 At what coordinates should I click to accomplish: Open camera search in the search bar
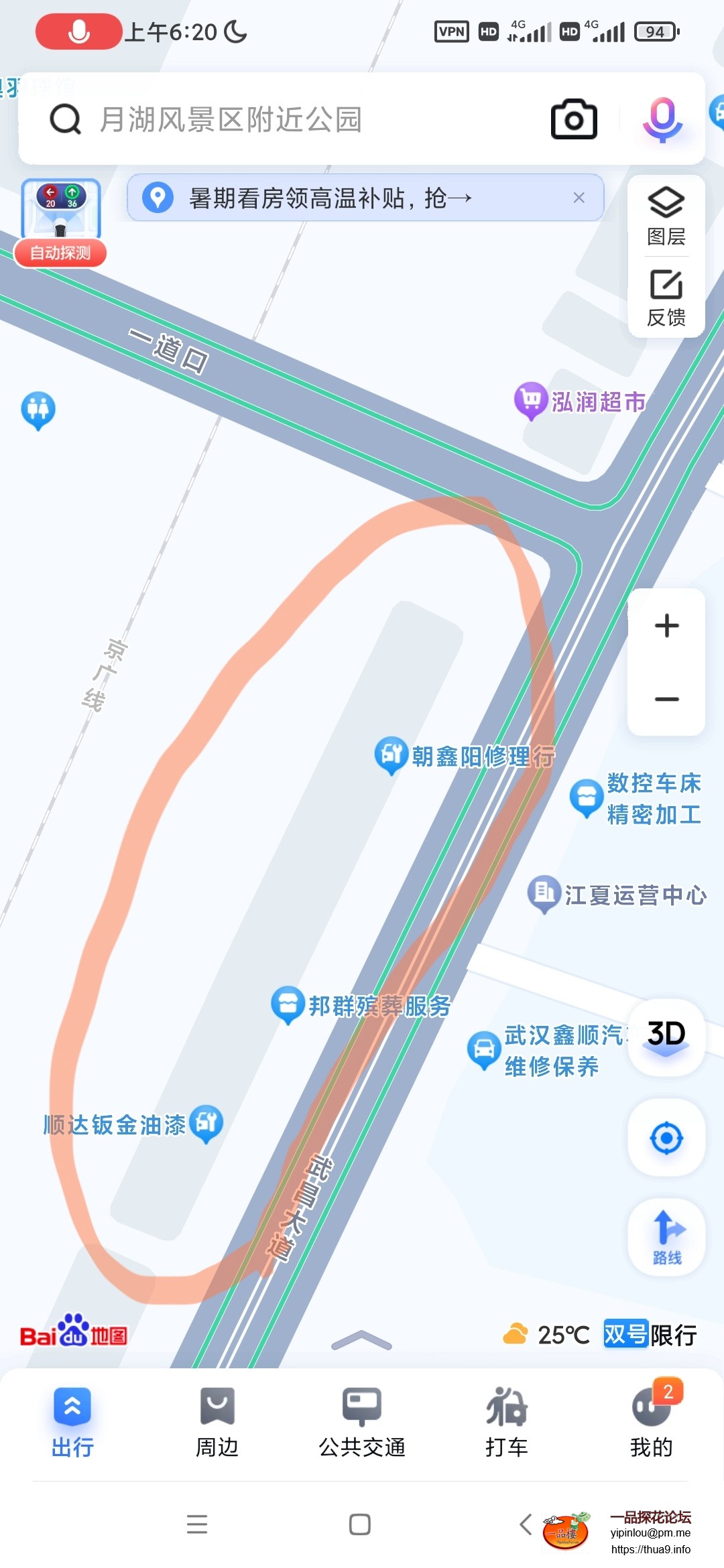(574, 120)
